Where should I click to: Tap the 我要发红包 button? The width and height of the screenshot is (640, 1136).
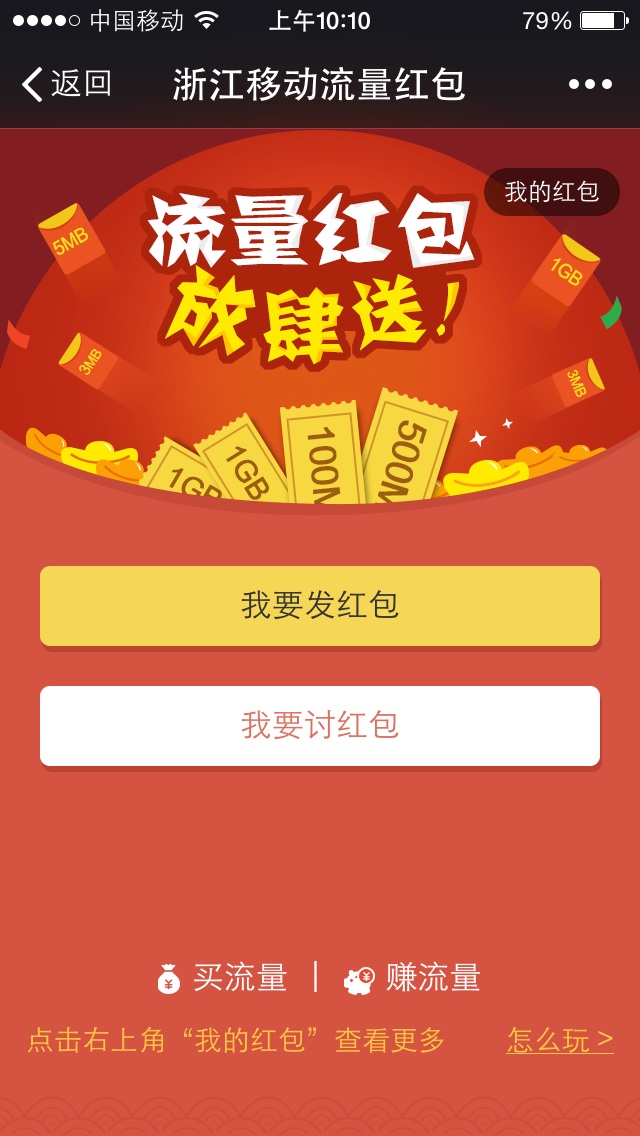click(320, 606)
